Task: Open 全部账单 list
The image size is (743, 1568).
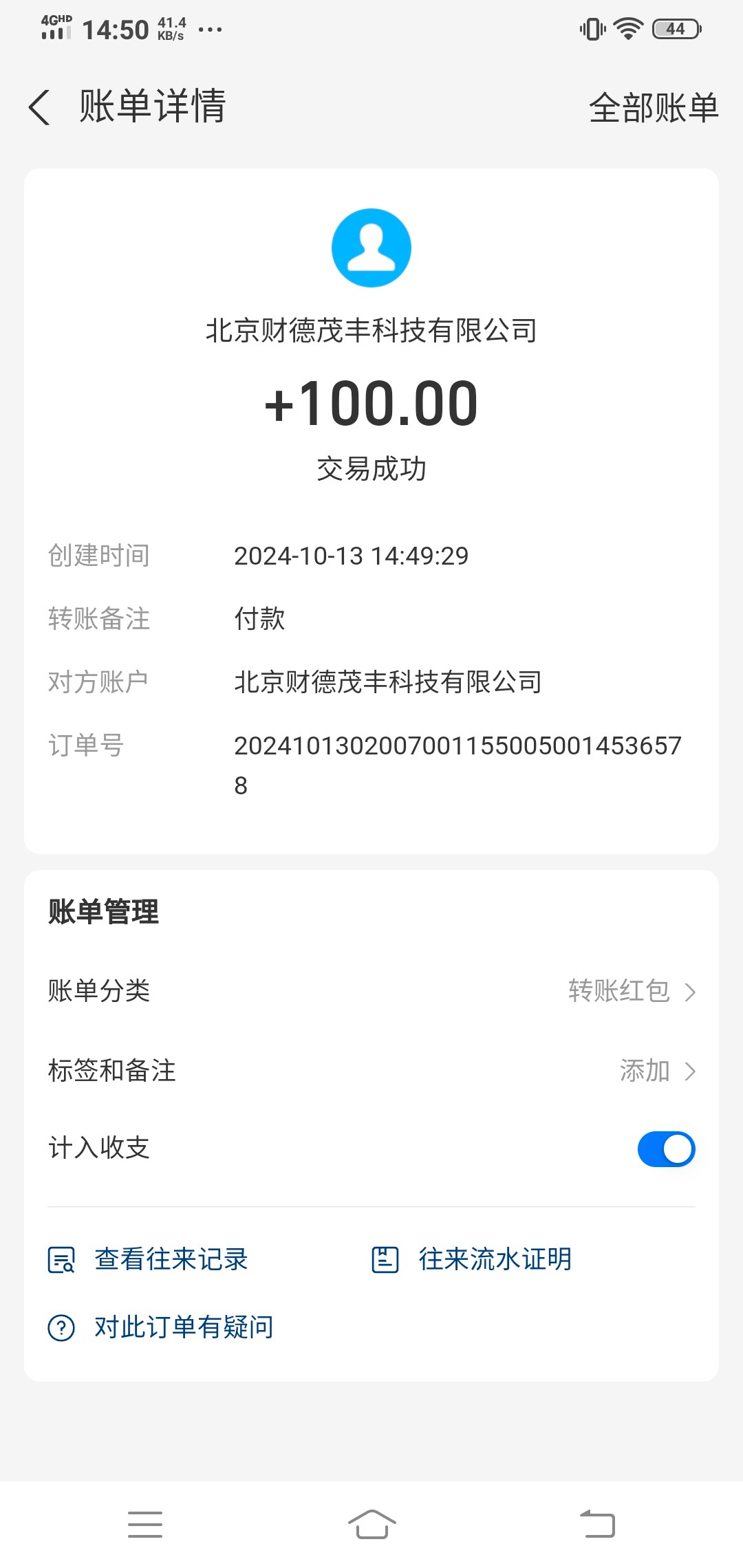Action: click(653, 108)
